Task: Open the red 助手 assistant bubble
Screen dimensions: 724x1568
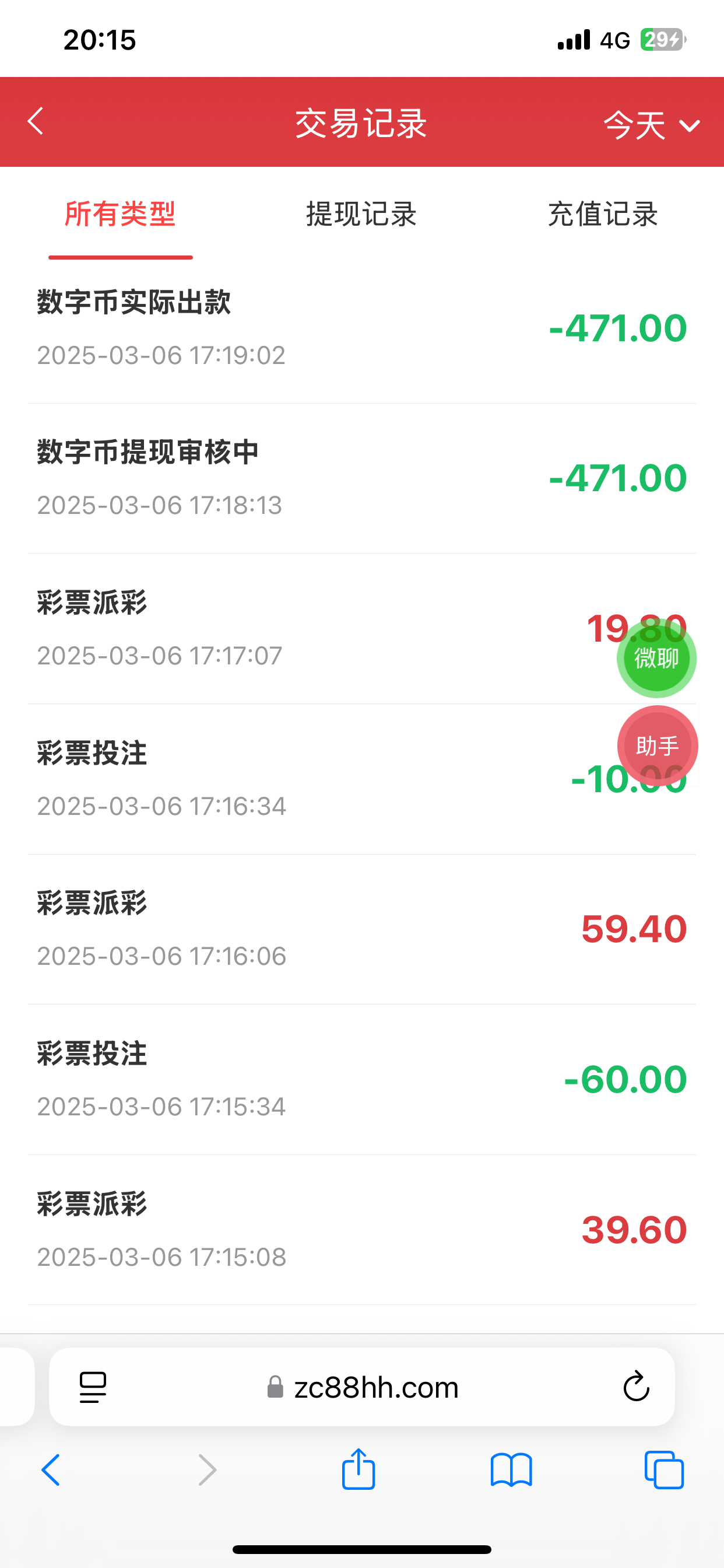Action: pos(657,745)
